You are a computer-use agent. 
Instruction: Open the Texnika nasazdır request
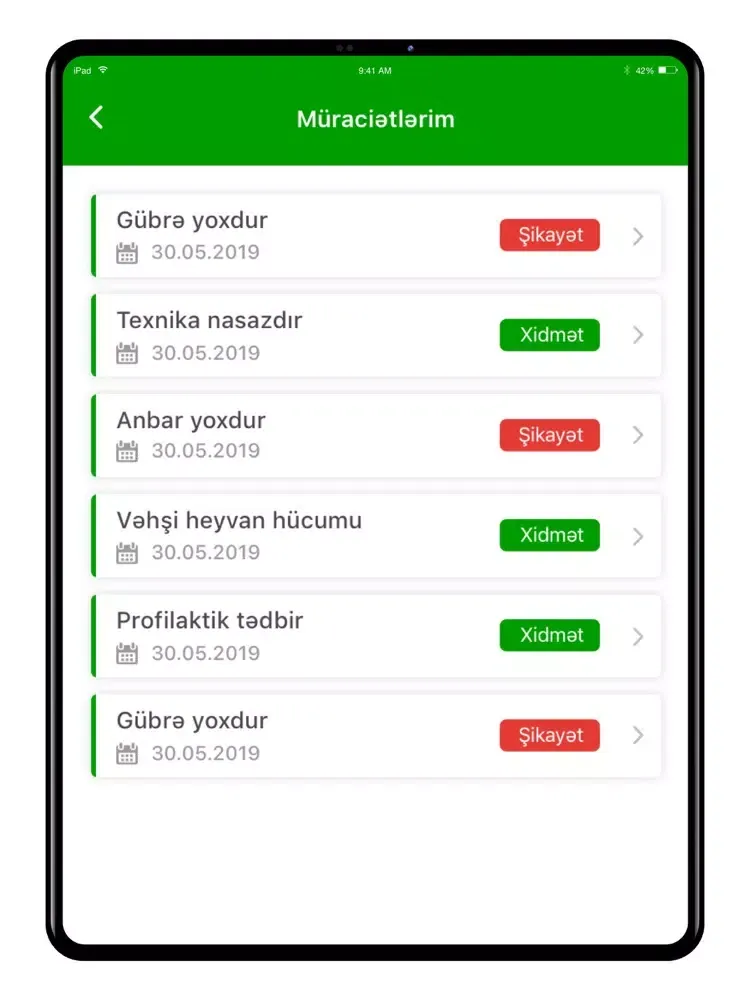375,335
